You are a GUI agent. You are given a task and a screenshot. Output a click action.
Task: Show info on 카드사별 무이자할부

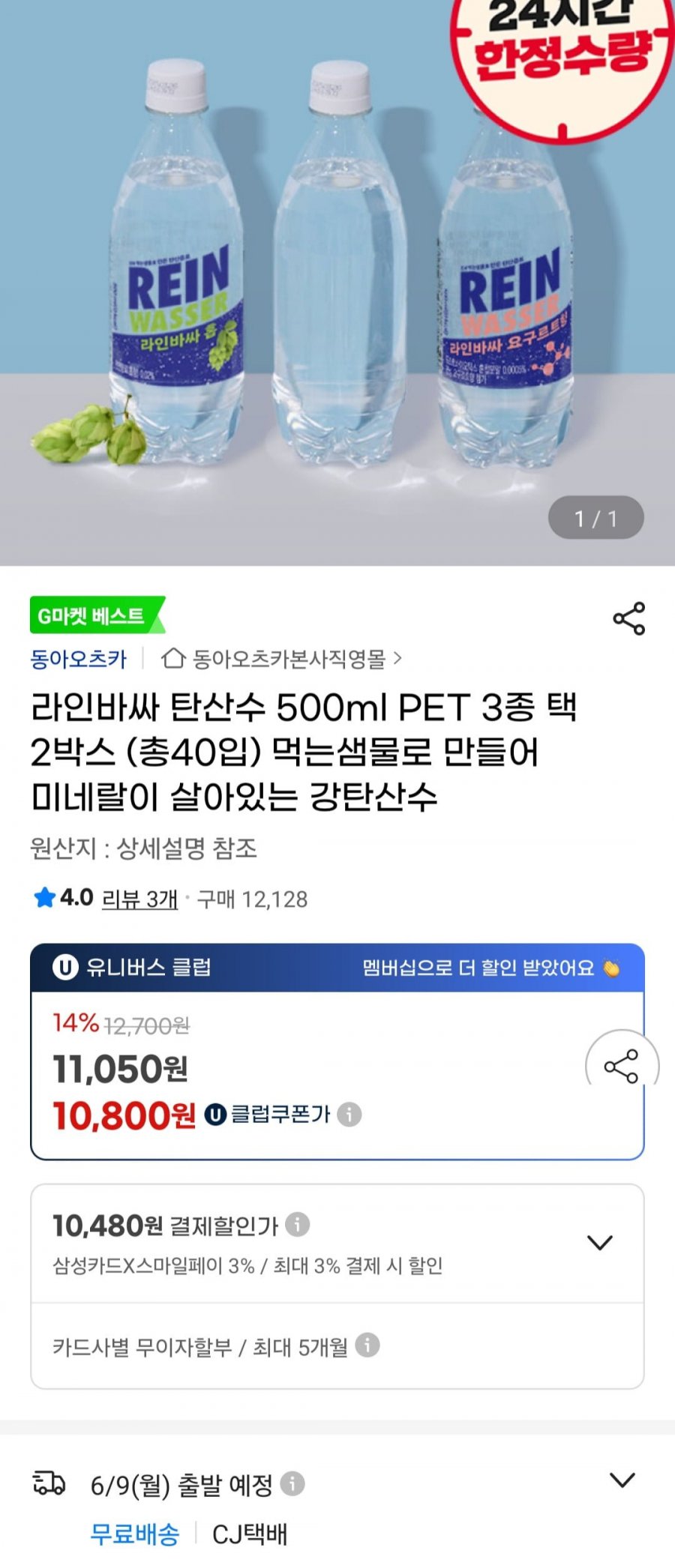[367, 1345]
